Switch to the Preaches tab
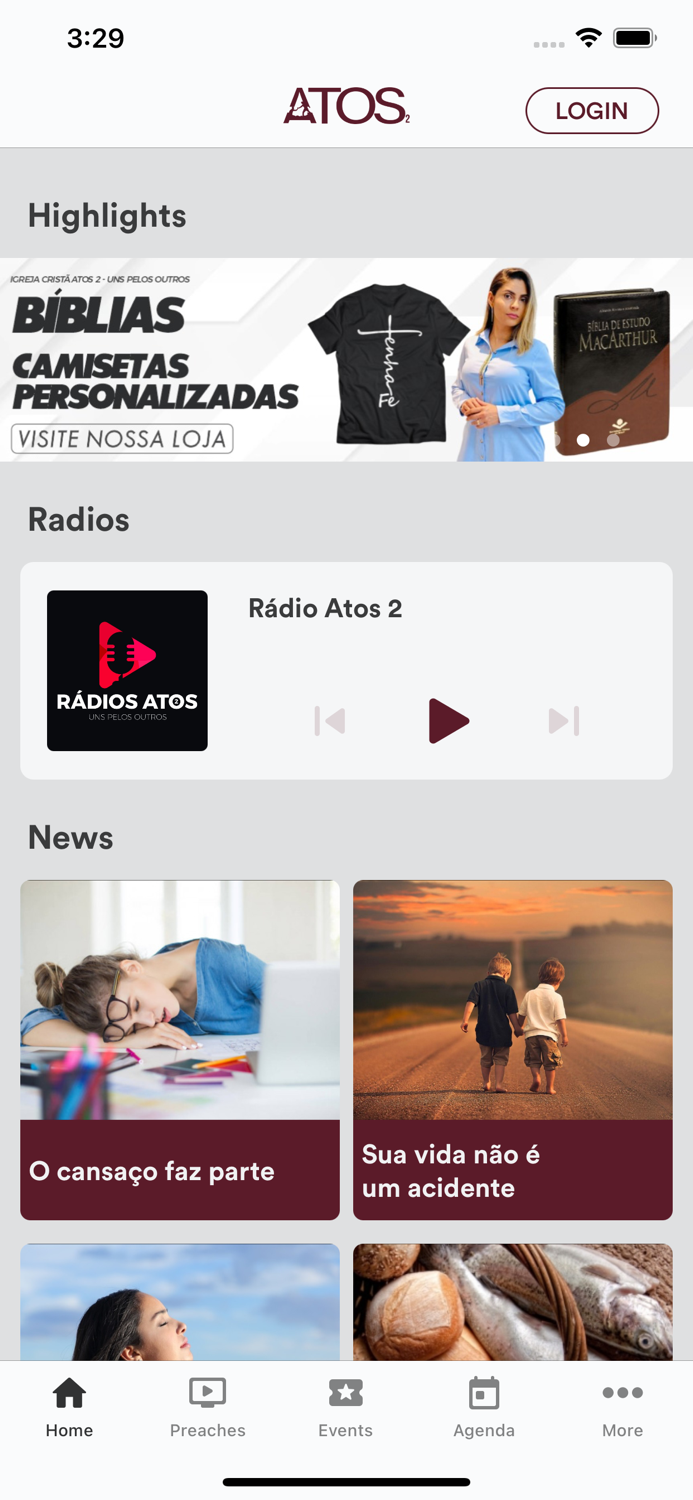This screenshot has width=693, height=1500. (208, 1408)
